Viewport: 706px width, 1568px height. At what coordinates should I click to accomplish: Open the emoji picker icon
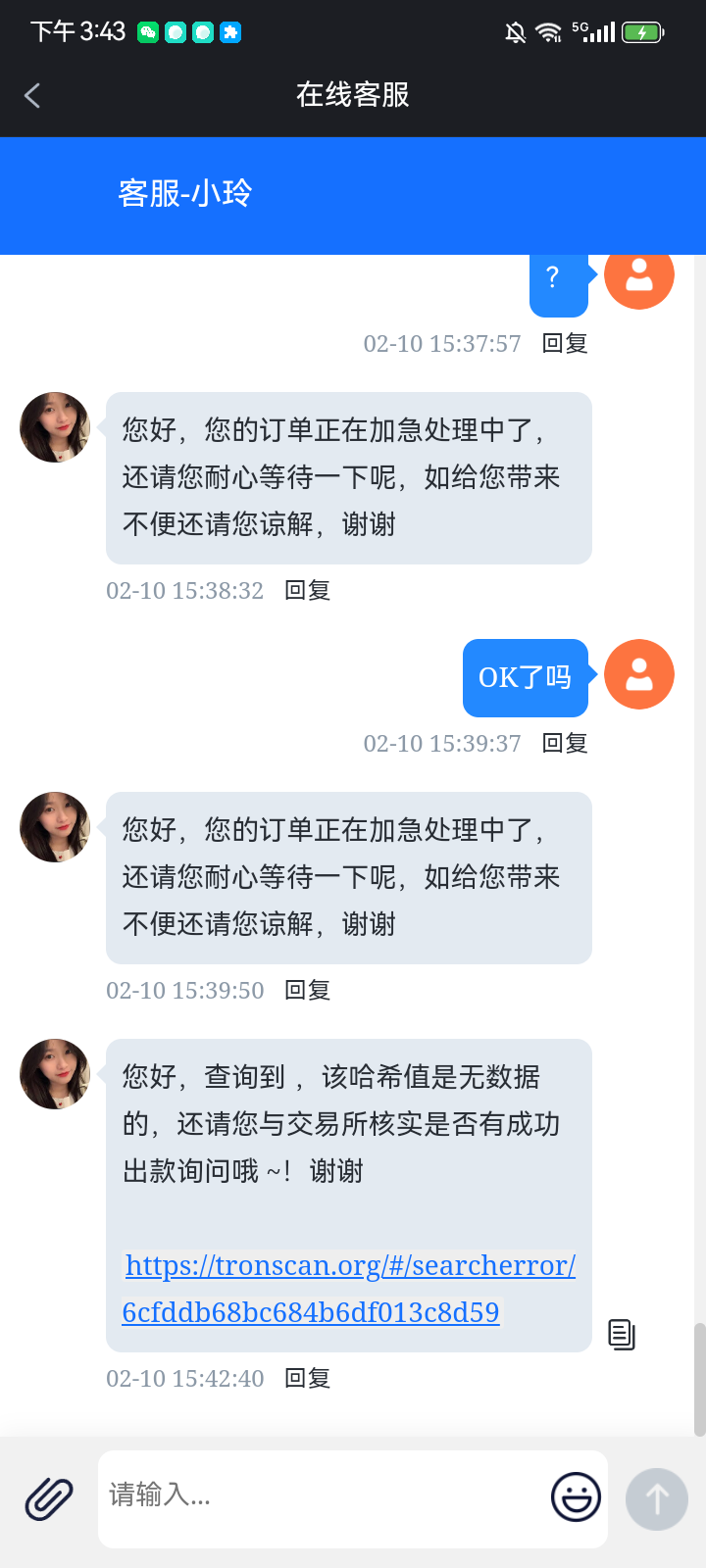point(575,1497)
